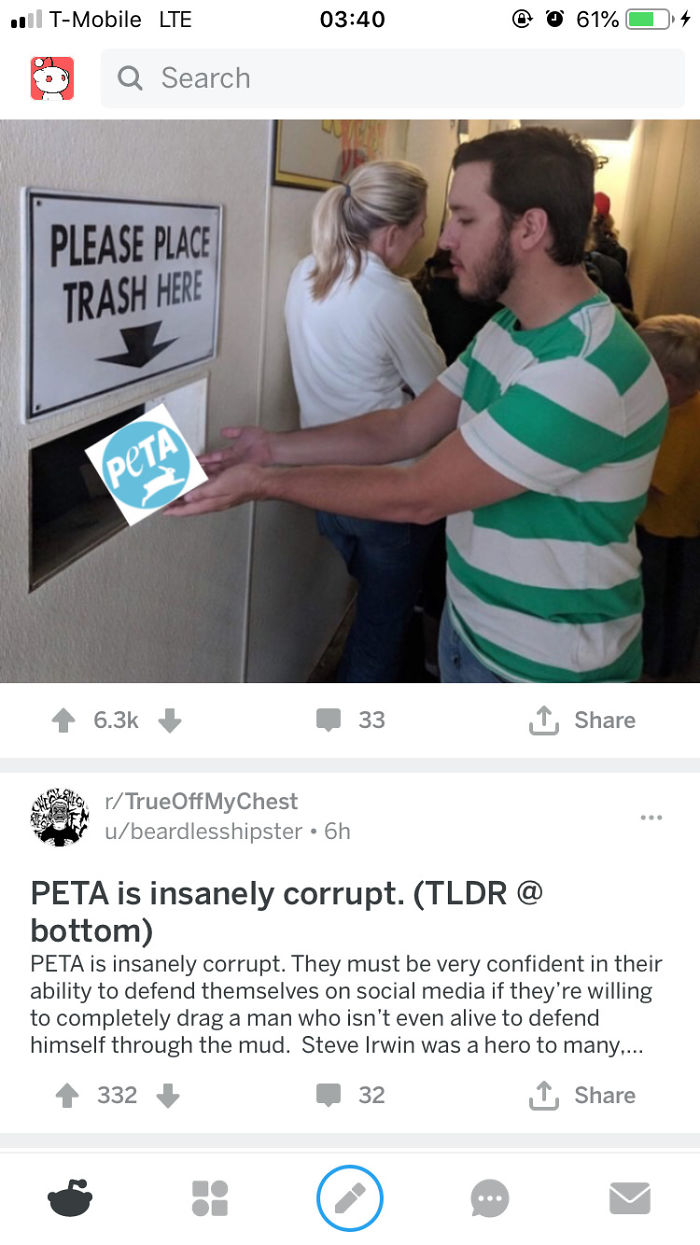View the profile of u/beardlesshipster
This screenshot has width=700, height=1245.
click(203, 831)
